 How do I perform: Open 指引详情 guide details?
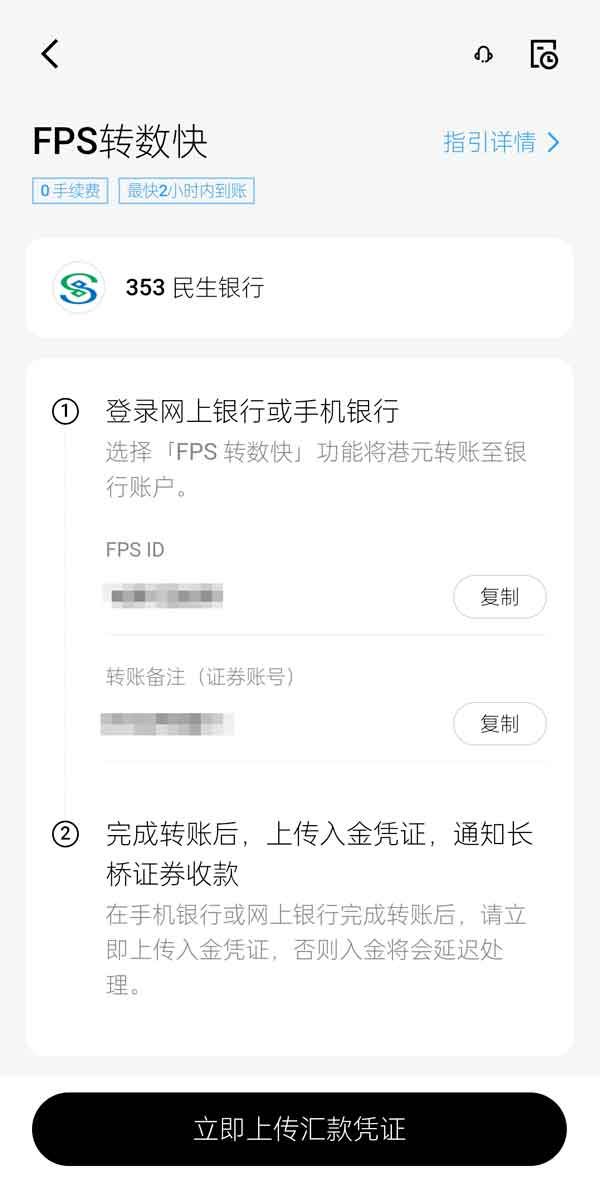tap(501, 142)
